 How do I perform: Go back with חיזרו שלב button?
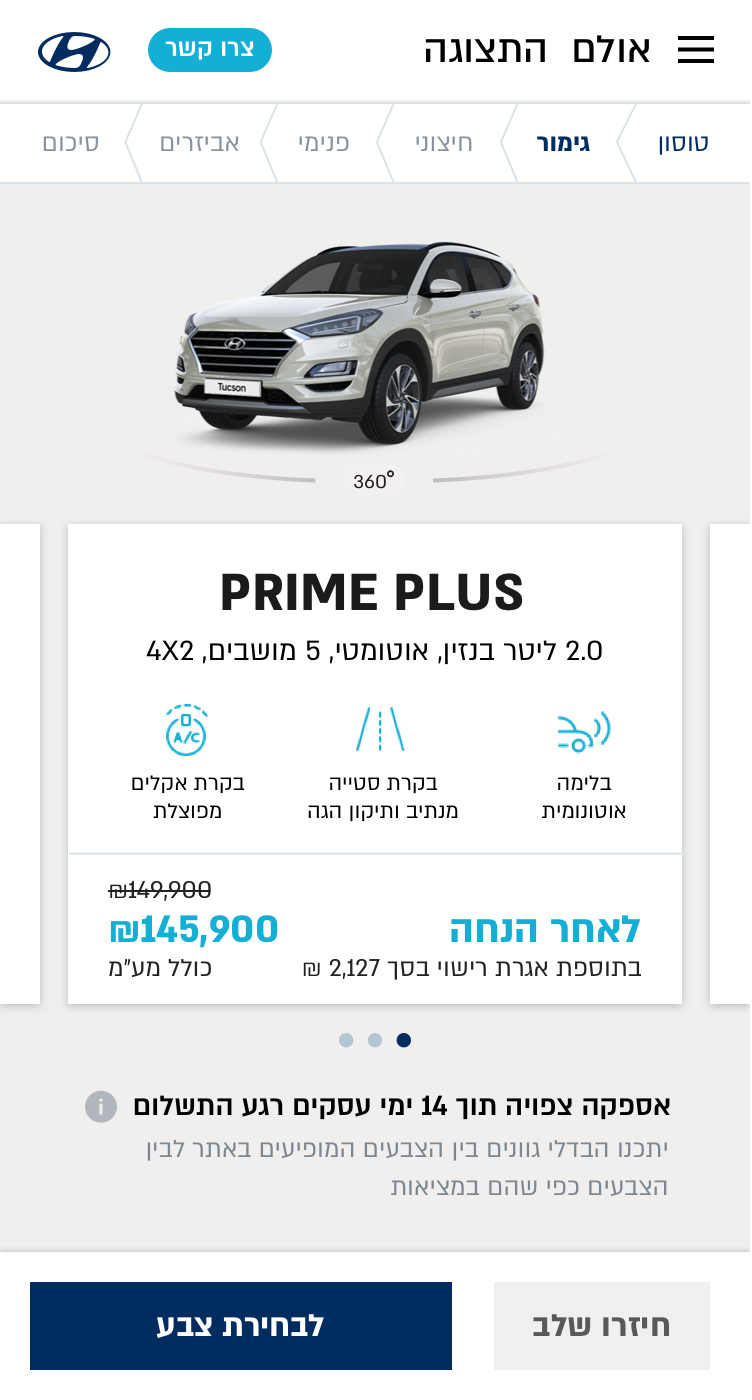(x=601, y=1326)
